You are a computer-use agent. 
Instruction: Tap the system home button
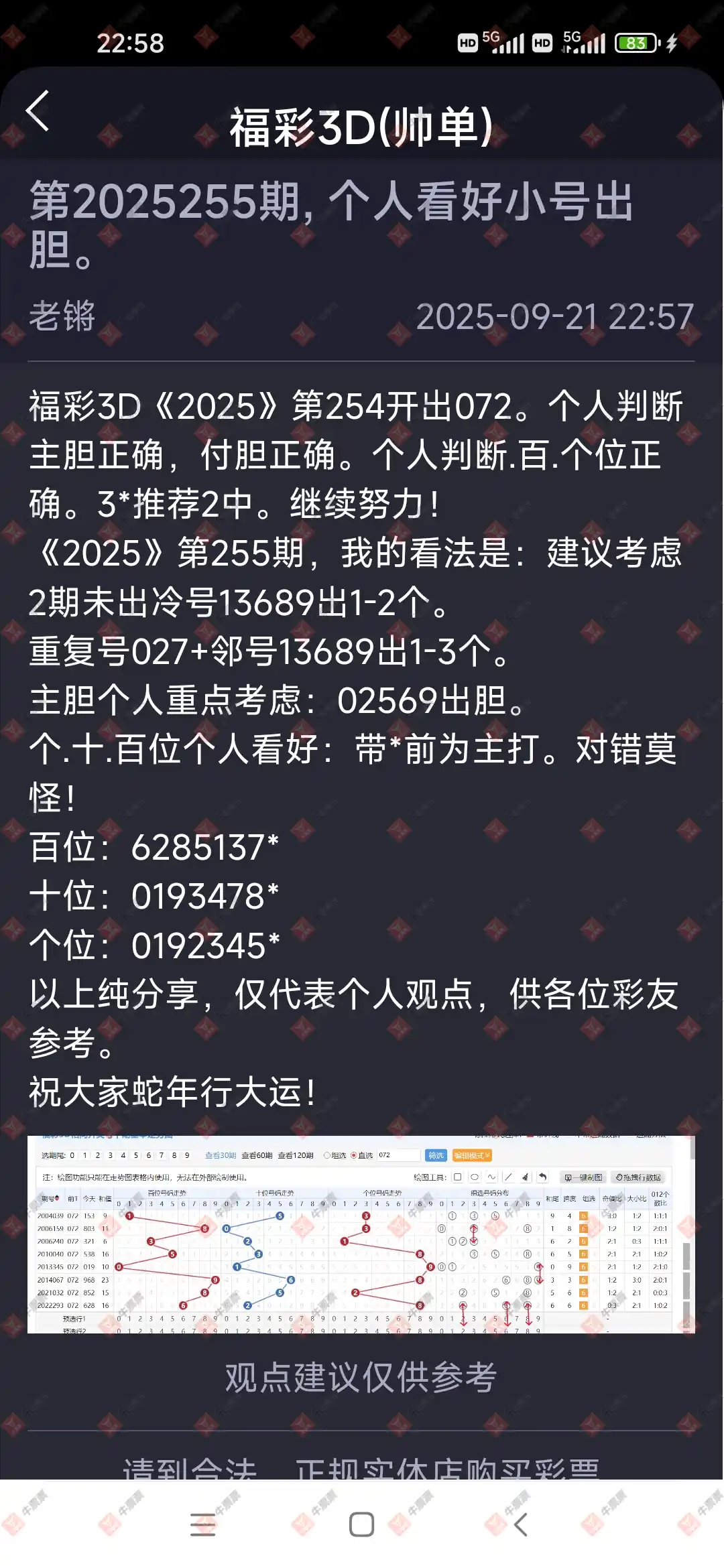pyautogui.click(x=361, y=1524)
